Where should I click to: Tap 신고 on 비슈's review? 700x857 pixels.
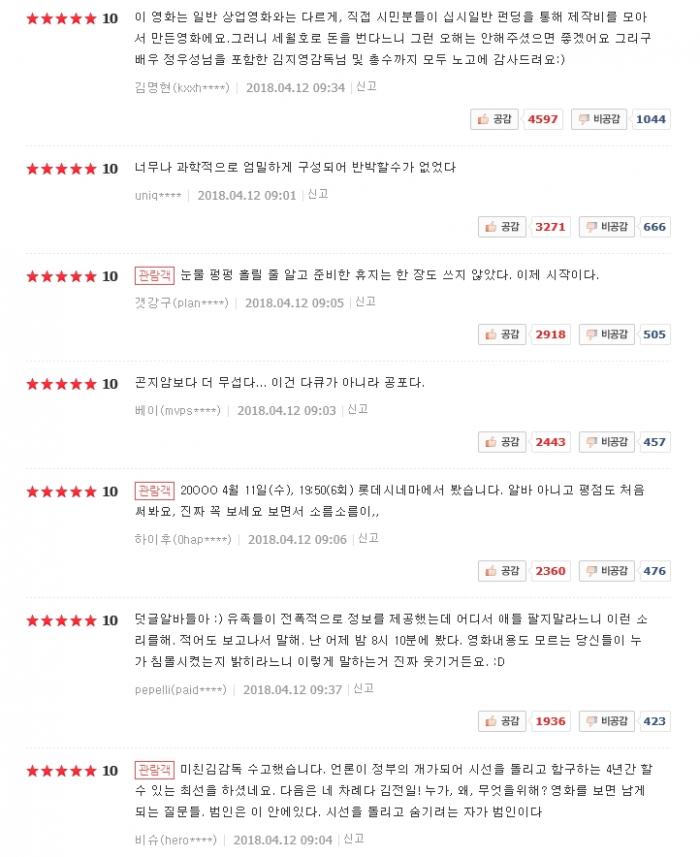pos(354,839)
